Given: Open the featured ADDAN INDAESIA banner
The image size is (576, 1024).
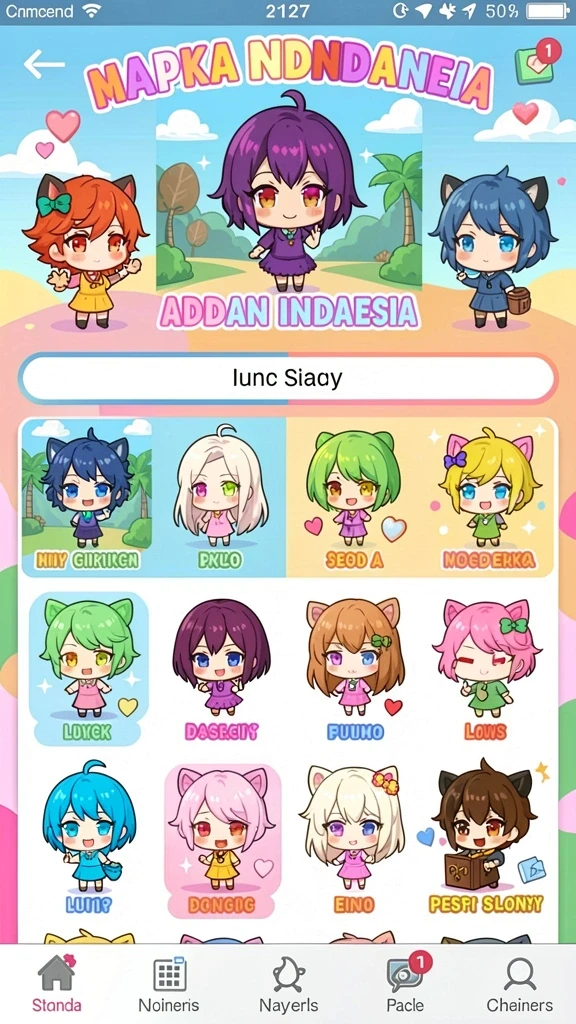Looking at the screenshot, I should tap(288, 210).
